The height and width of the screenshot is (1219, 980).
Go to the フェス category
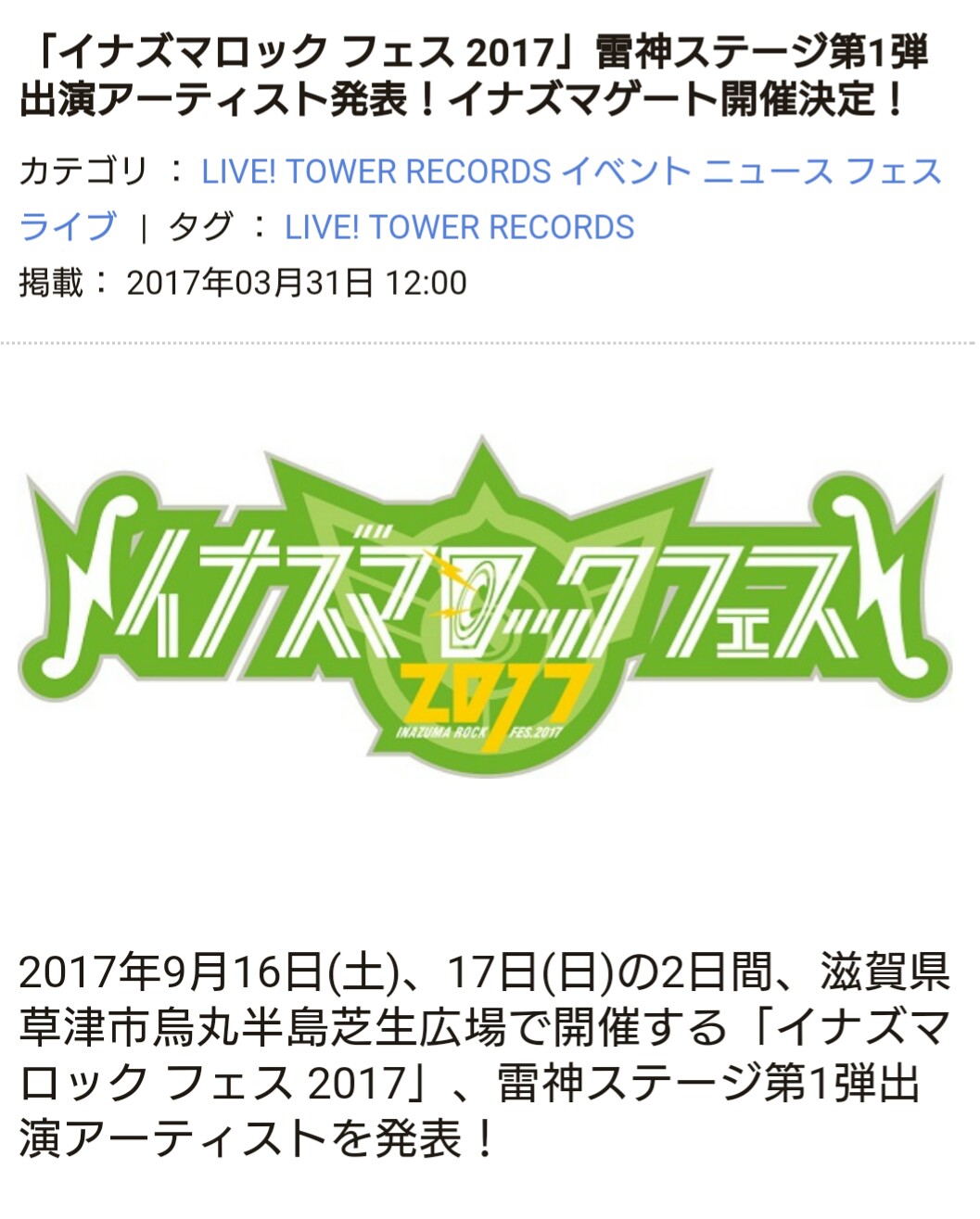tap(895, 172)
